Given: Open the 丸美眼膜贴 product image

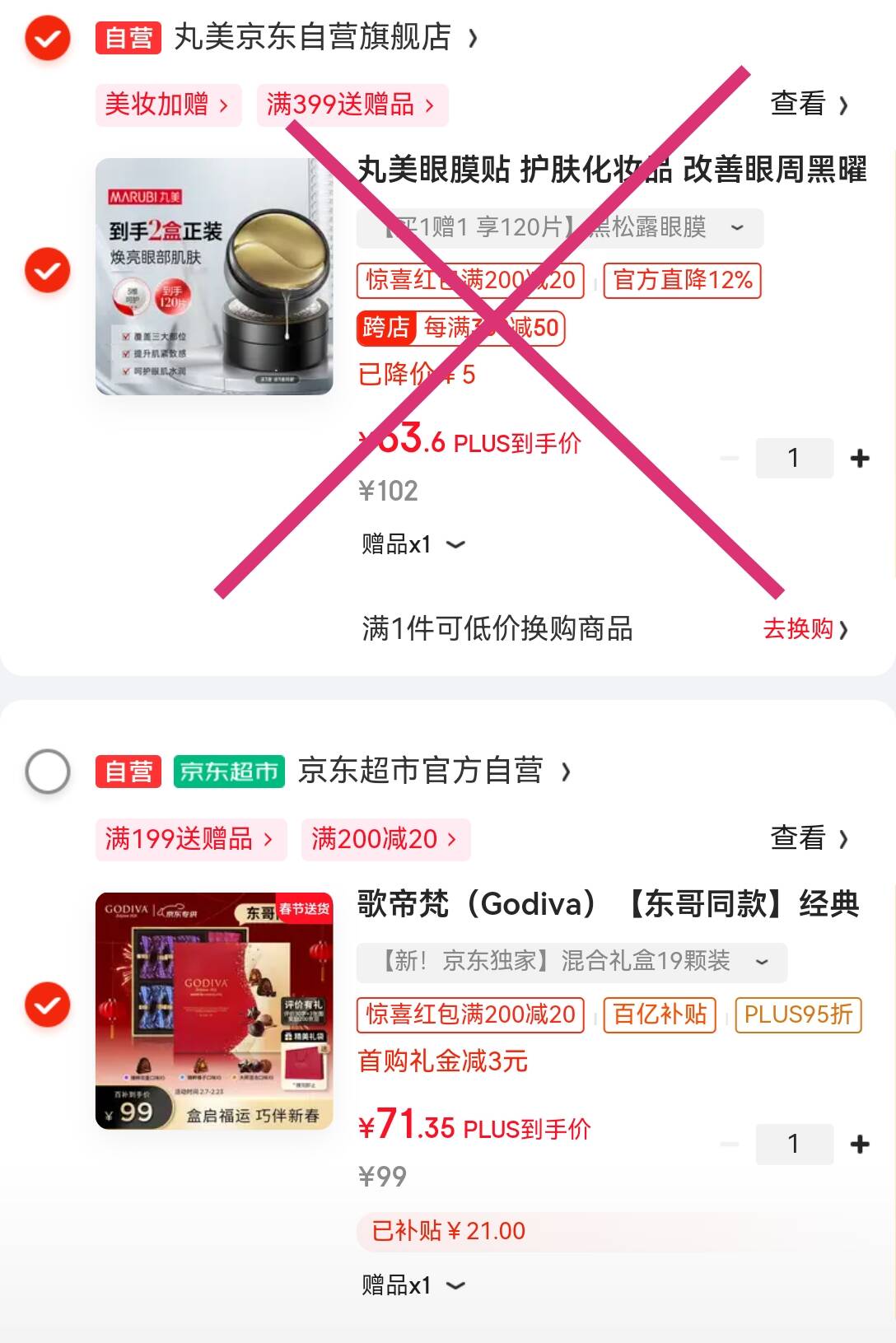Looking at the screenshot, I should [214, 277].
